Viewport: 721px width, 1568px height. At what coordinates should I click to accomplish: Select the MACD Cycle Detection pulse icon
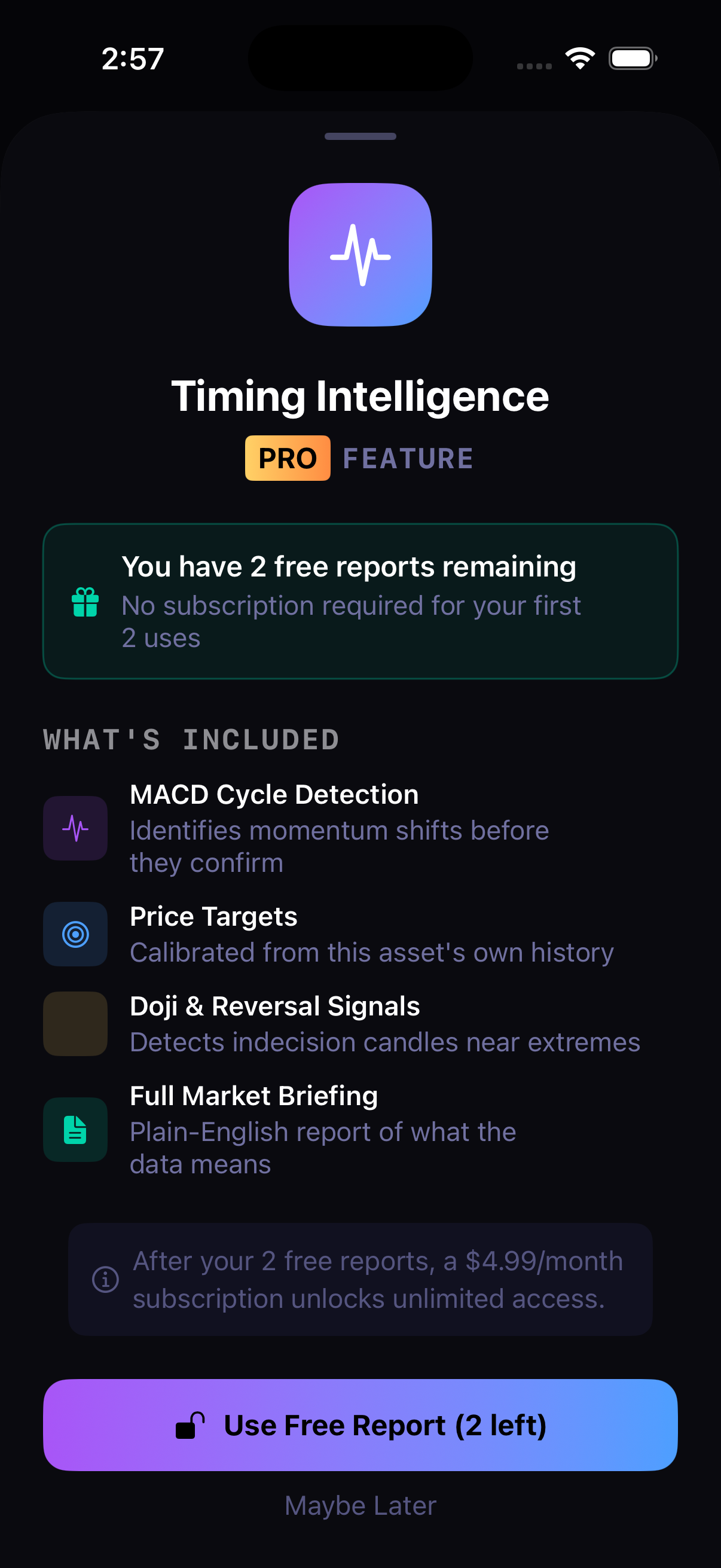pos(75,828)
